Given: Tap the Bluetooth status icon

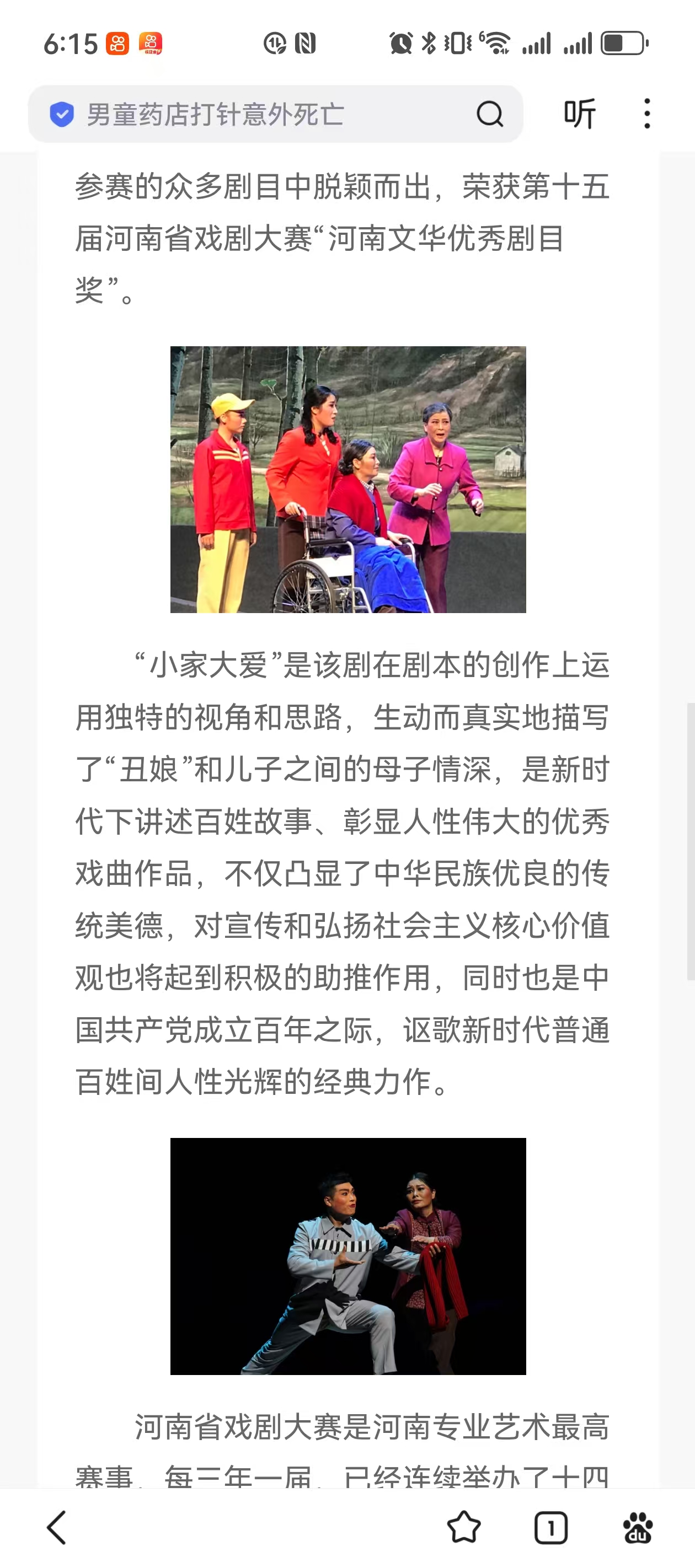Looking at the screenshot, I should tap(428, 41).
